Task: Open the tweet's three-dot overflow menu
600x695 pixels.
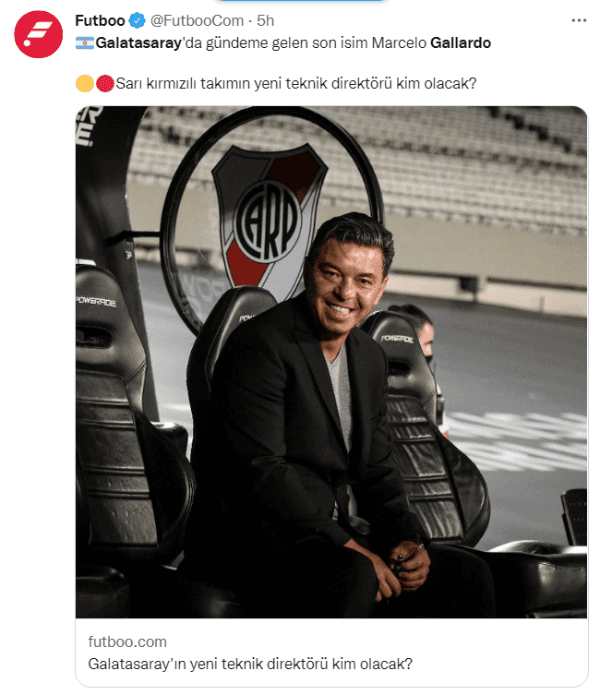Action: pos(579,20)
